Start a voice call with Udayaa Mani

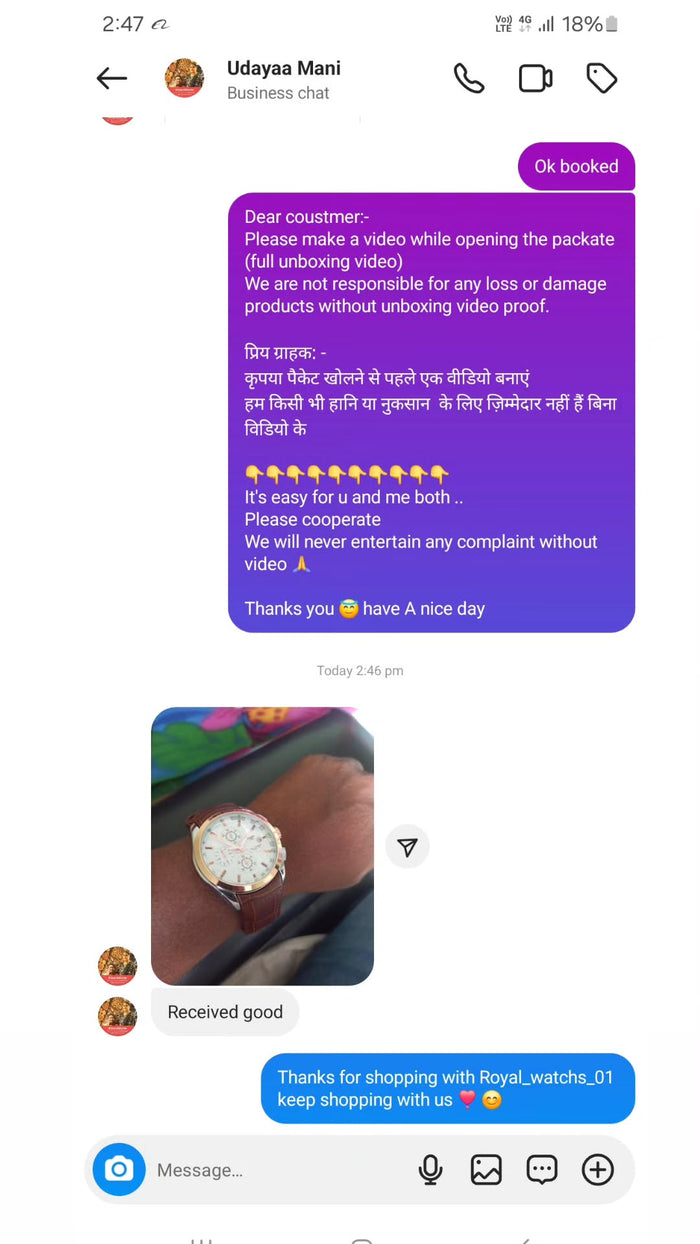click(468, 79)
